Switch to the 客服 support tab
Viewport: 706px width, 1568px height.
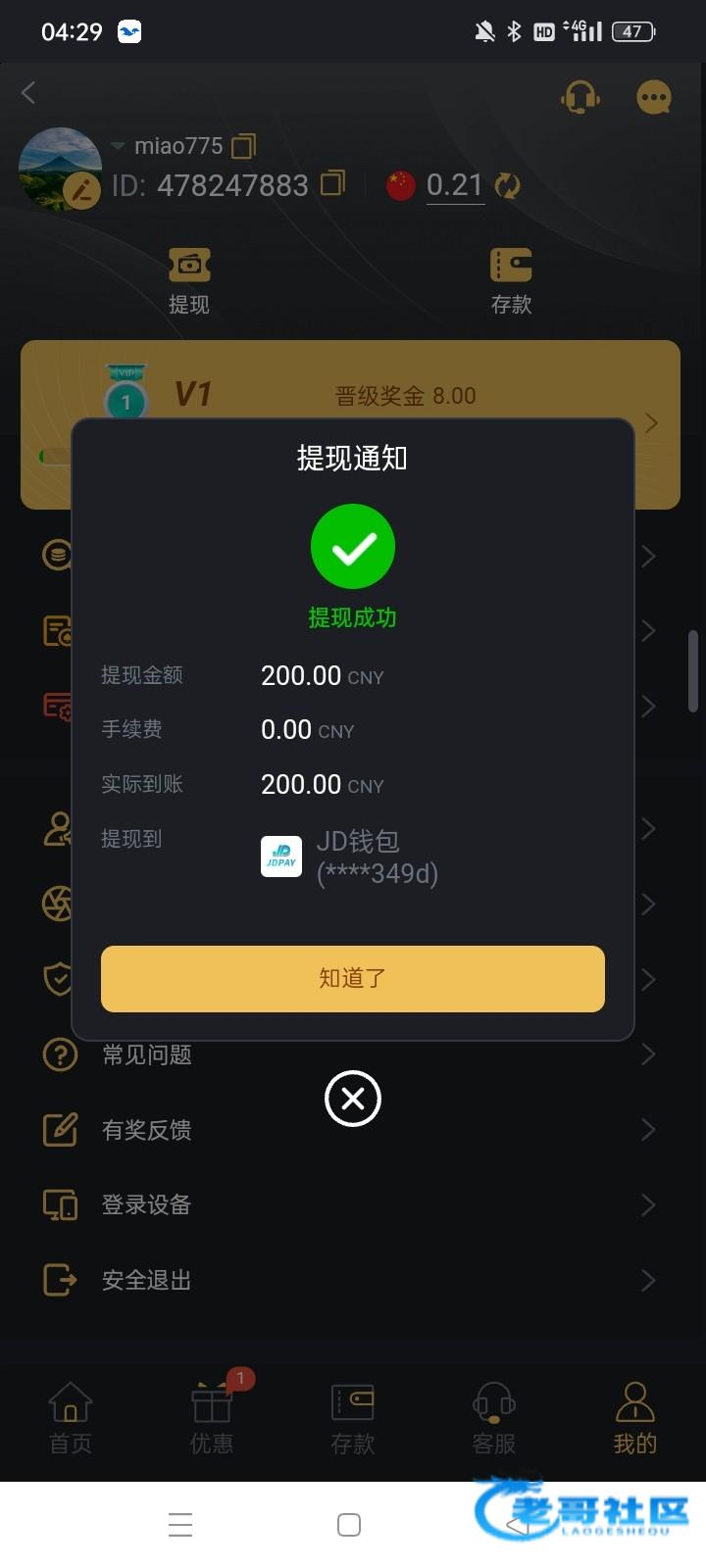coord(493,1417)
